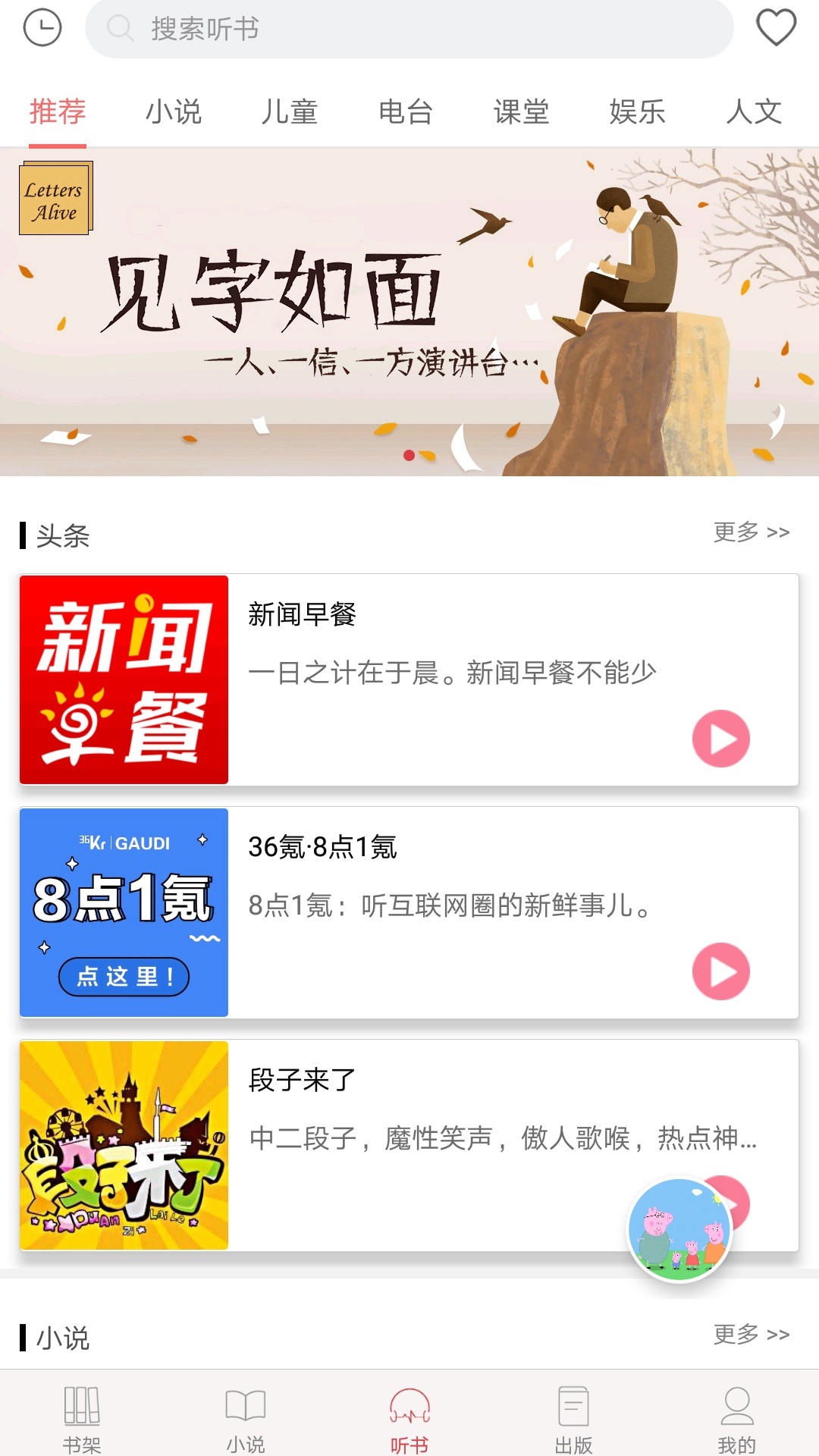The image size is (819, 1456).
Task: Tap the 搜索听书 search input field
Action: pos(303,29)
